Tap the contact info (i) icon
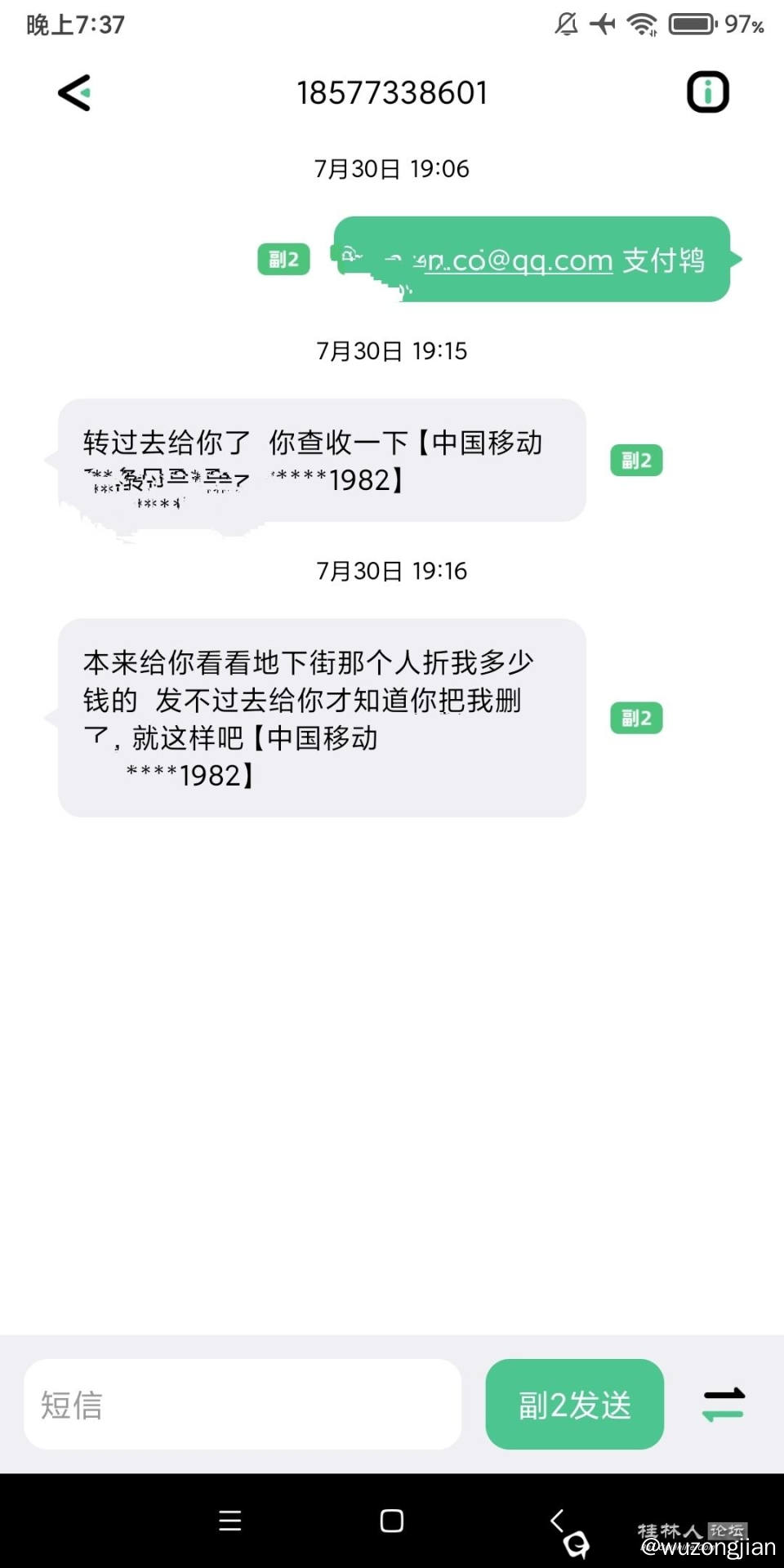The height and width of the screenshot is (1568, 784). click(707, 91)
